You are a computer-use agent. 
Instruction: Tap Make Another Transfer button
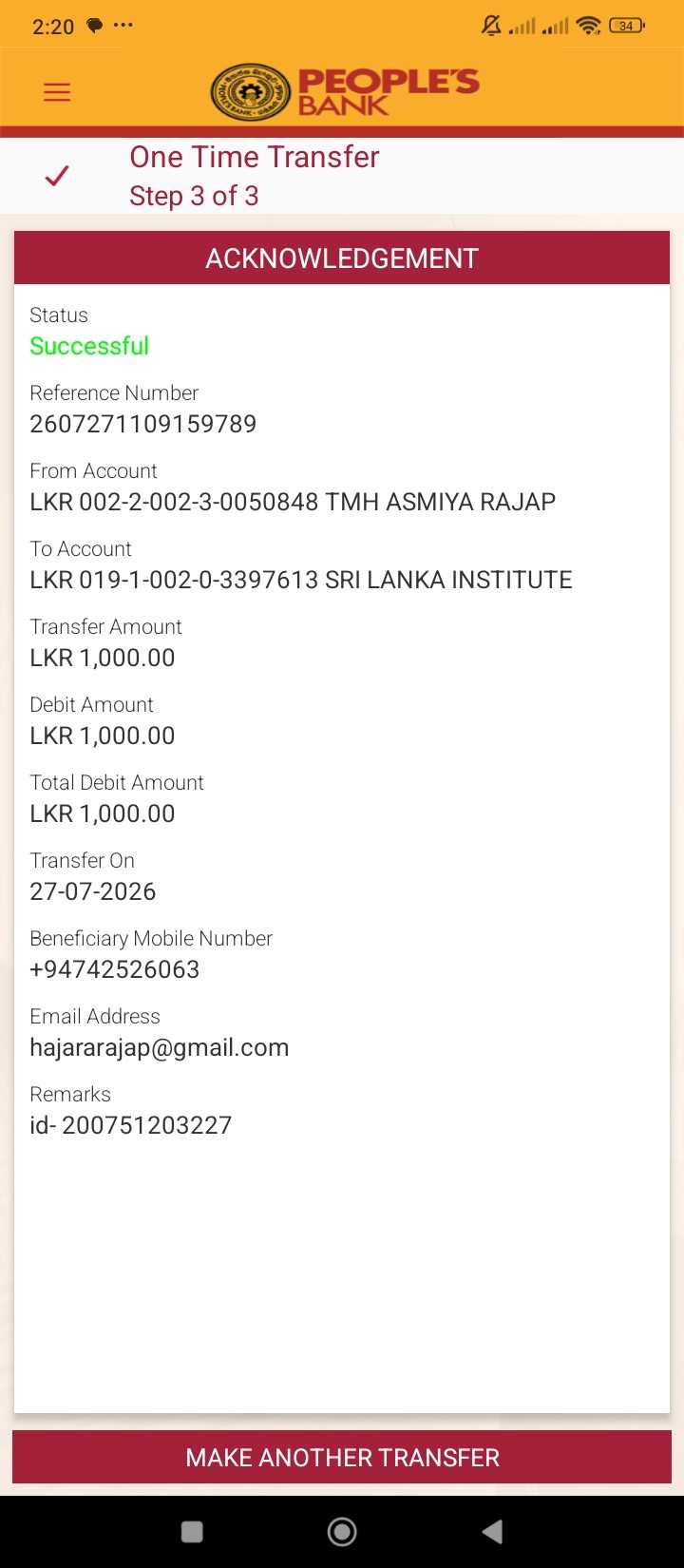tap(342, 1457)
